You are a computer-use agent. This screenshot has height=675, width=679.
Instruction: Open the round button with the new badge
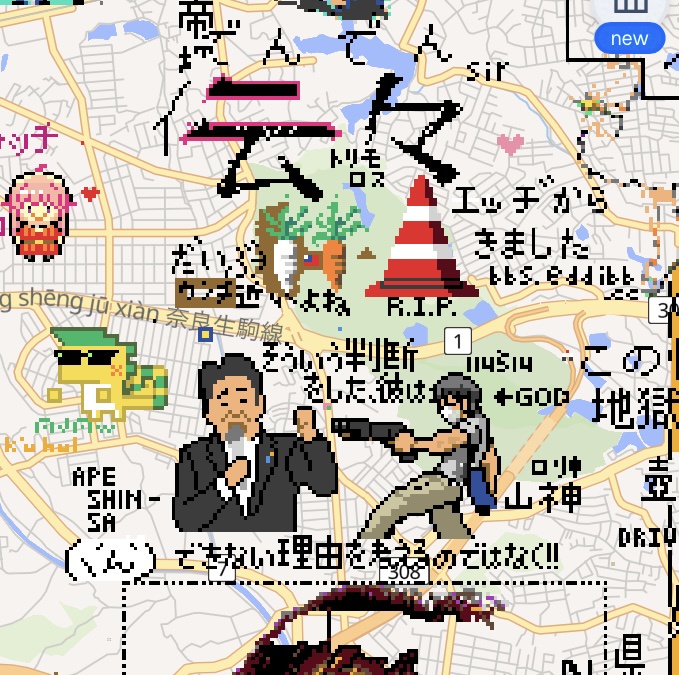pyautogui.click(x=629, y=10)
